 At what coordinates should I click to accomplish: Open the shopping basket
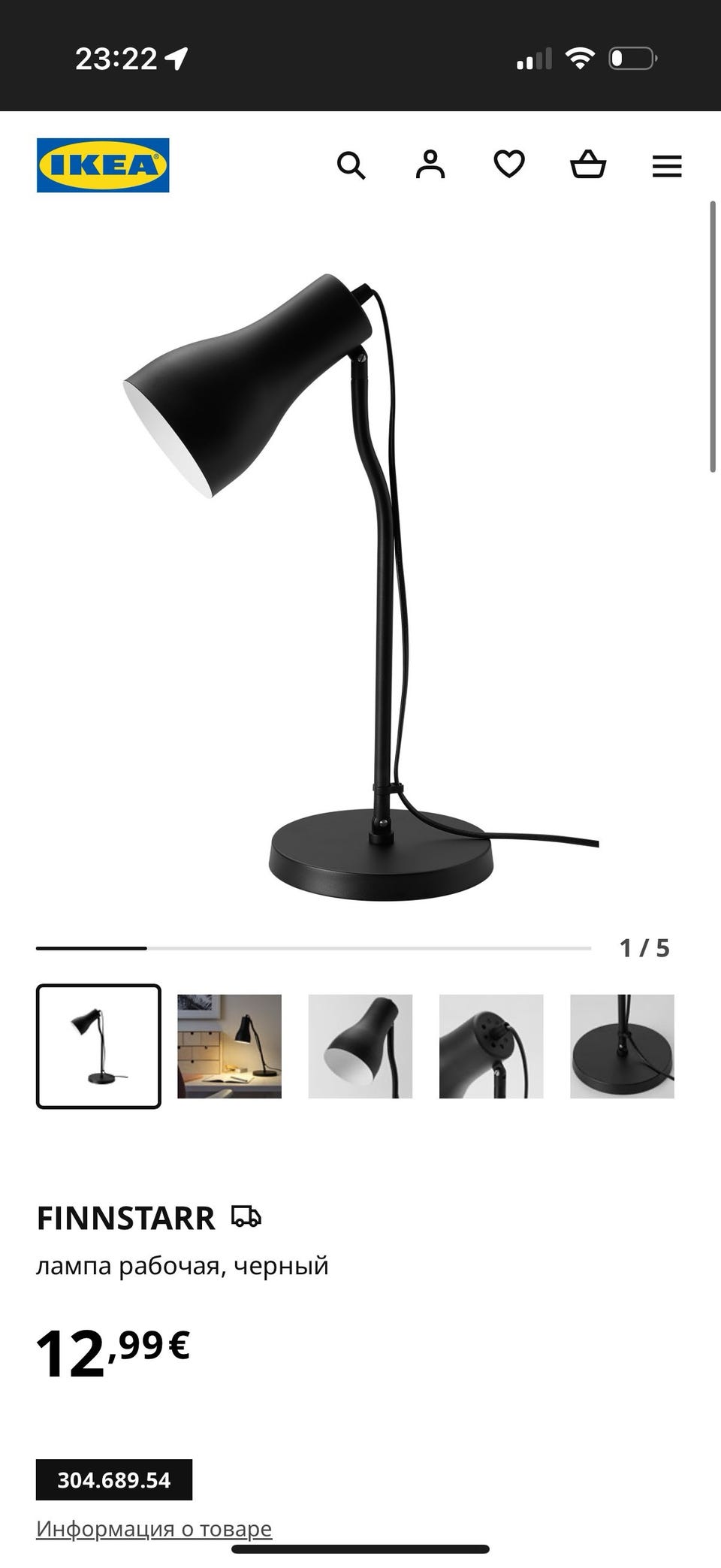tap(588, 165)
